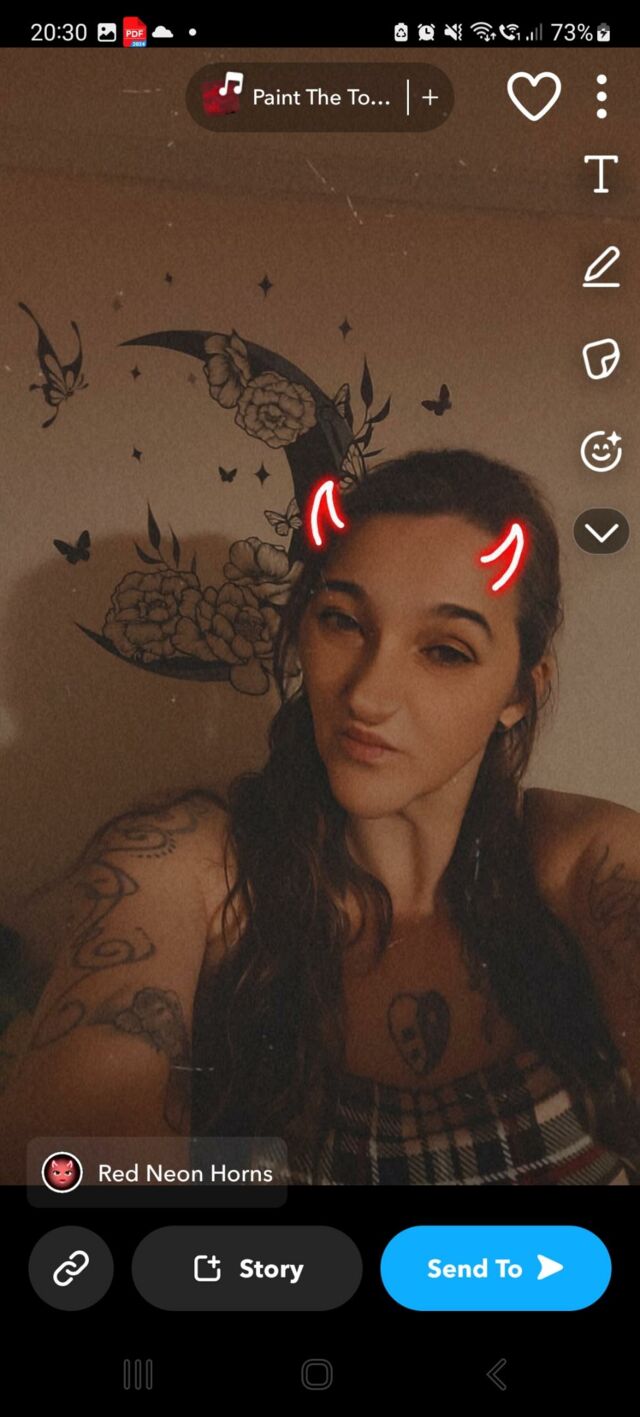Expand more editing tools with chevron
This screenshot has width=640, height=1417.
(601, 532)
